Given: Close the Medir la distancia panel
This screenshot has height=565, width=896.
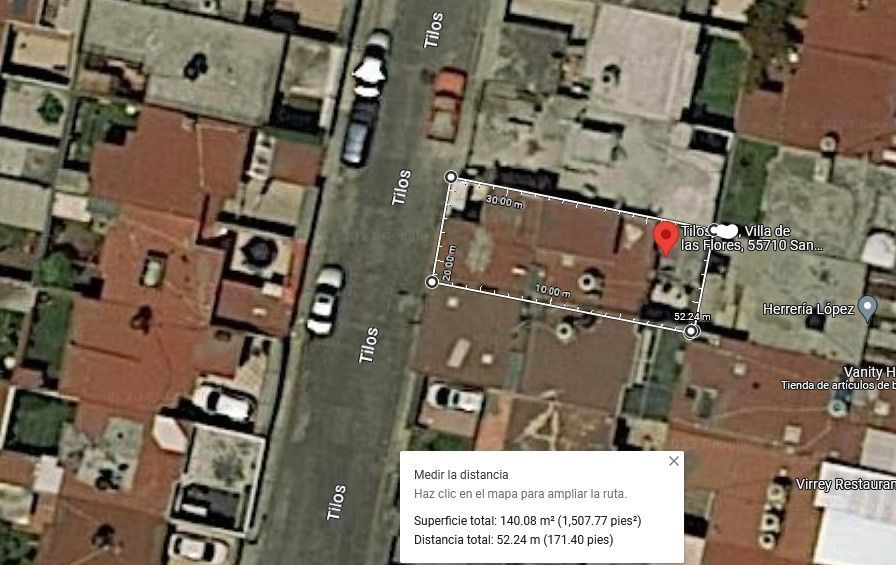Looking at the screenshot, I should [674, 461].
